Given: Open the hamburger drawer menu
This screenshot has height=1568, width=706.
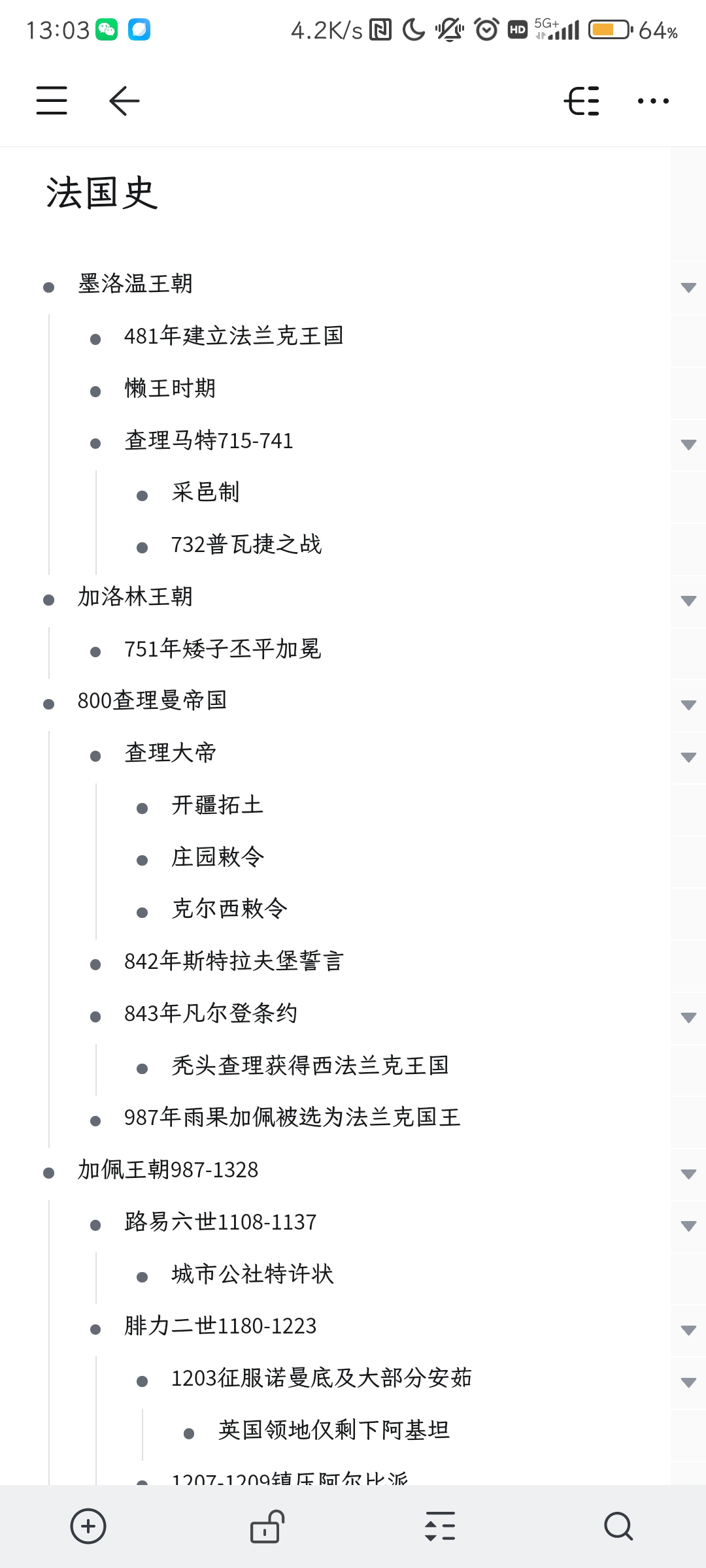Looking at the screenshot, I should coord(52,101).
